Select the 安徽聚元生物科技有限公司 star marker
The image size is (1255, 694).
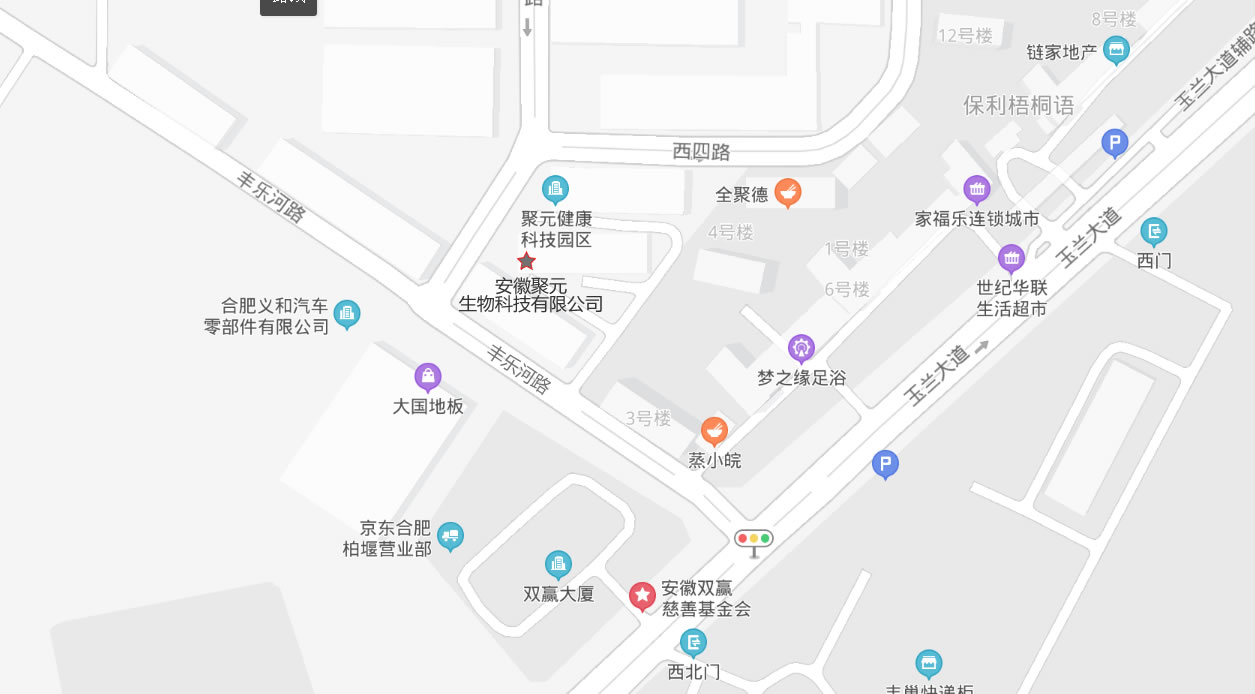[526, 261]
